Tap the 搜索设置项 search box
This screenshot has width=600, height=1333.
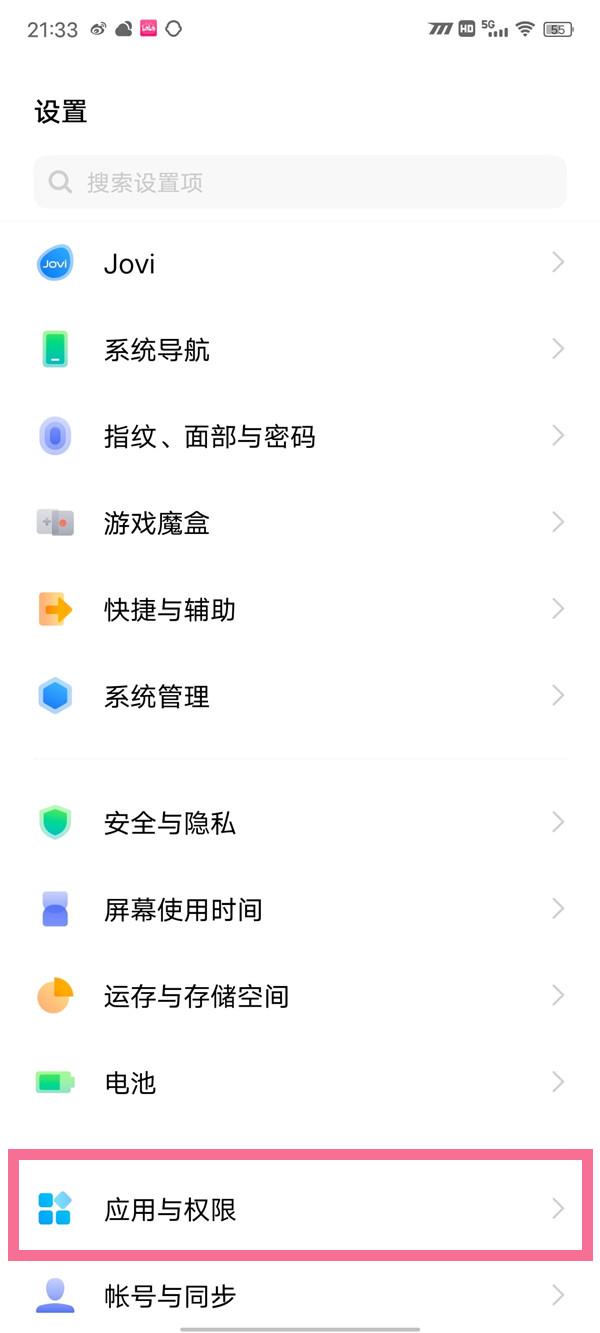click(300, 182)
